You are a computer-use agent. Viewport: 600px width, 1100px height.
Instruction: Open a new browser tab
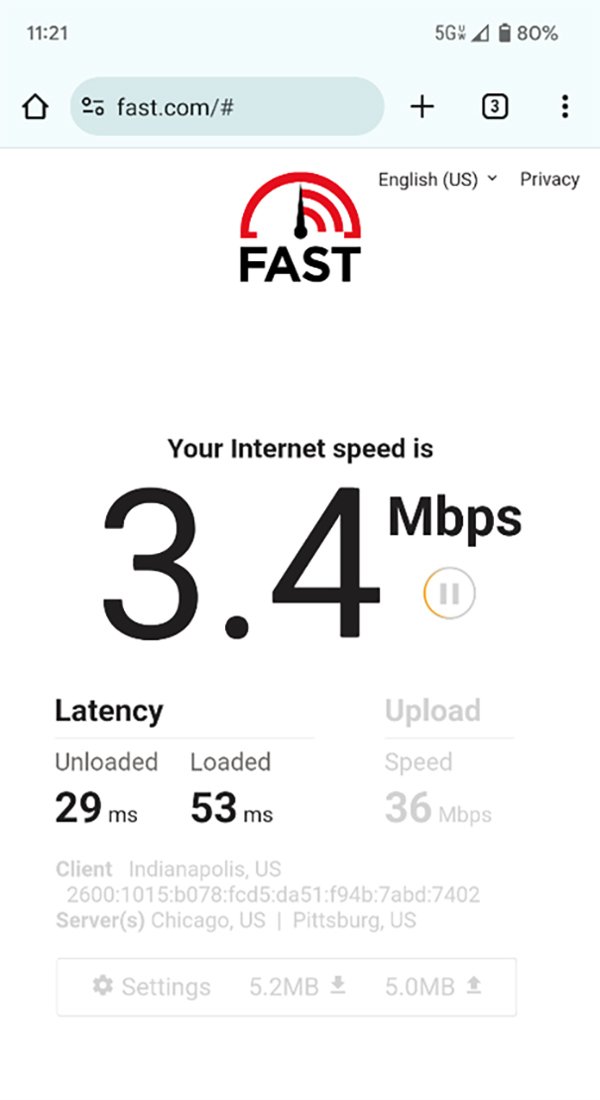point(423,107)
